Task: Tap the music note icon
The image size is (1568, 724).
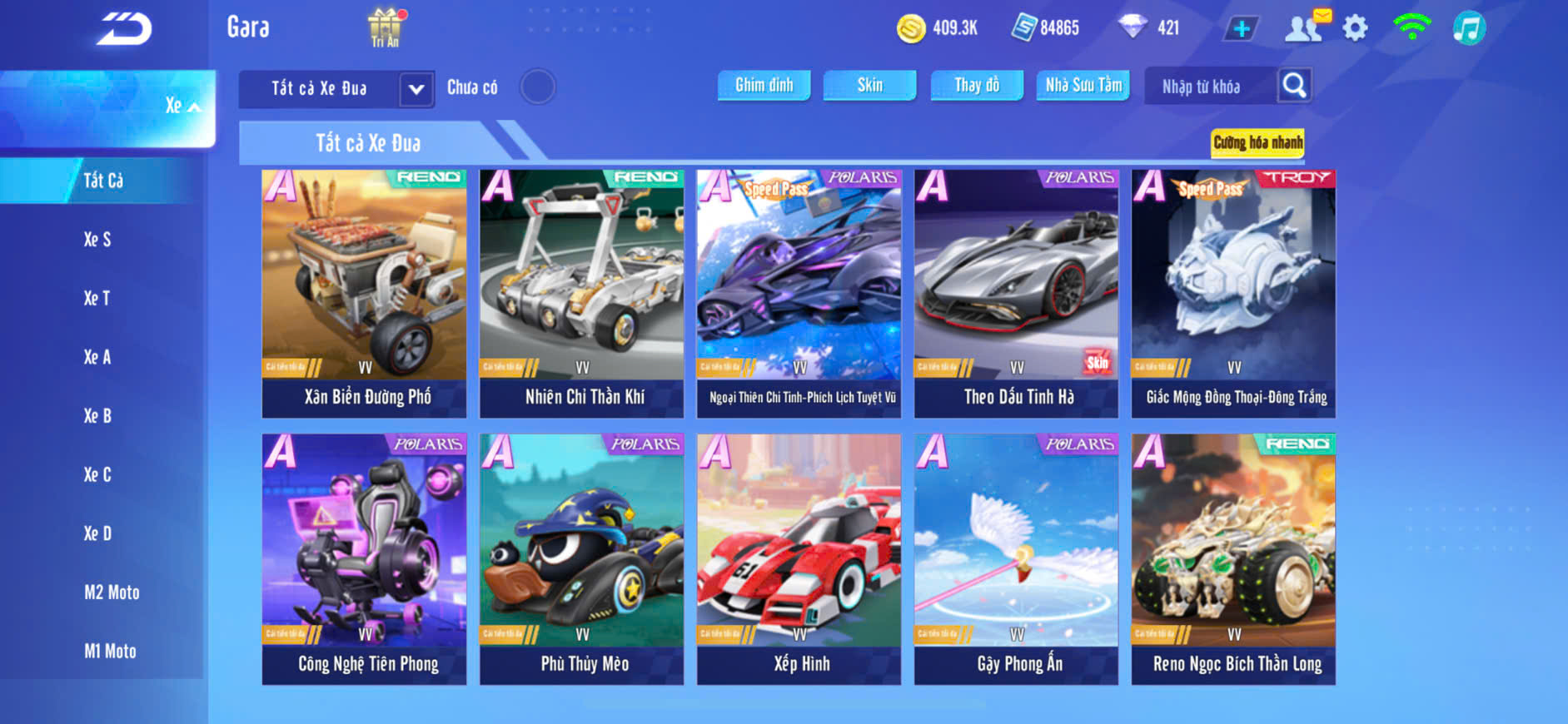Action: (x=1469, y=28)
